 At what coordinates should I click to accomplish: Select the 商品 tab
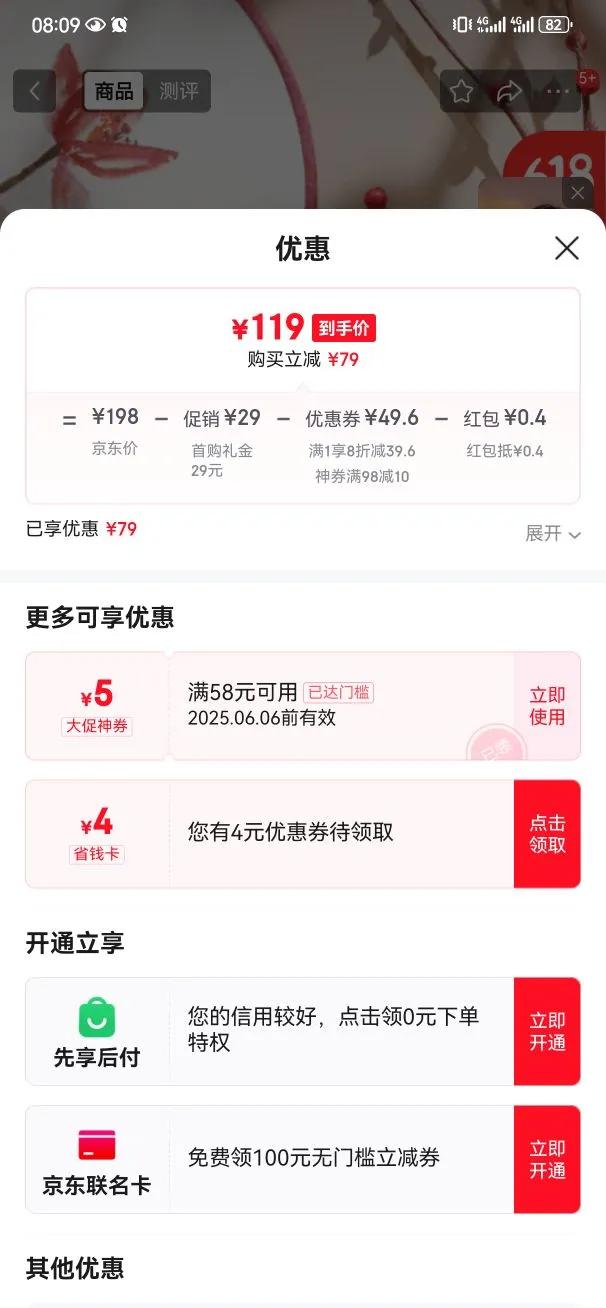tap(114, 91)
